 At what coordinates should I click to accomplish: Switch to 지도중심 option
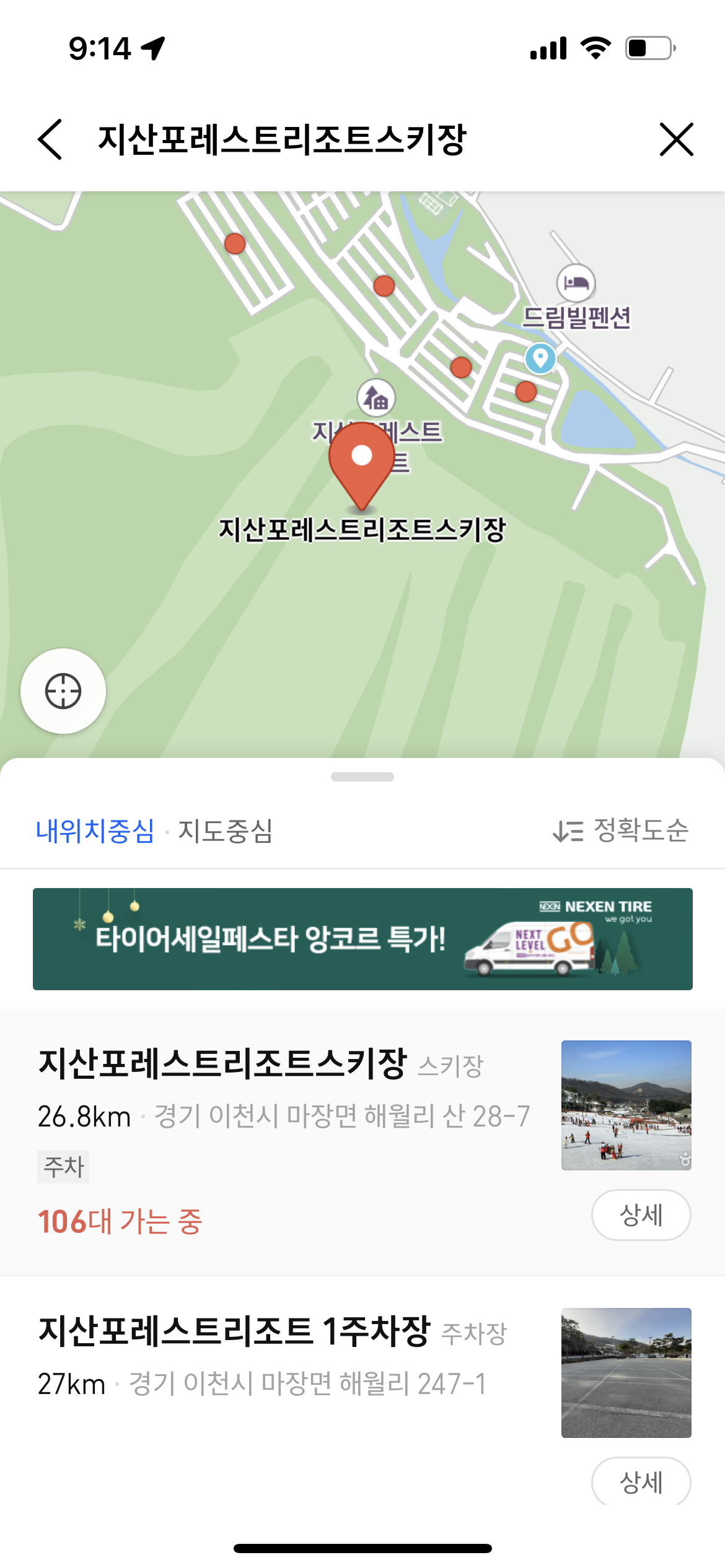[226, 831]
